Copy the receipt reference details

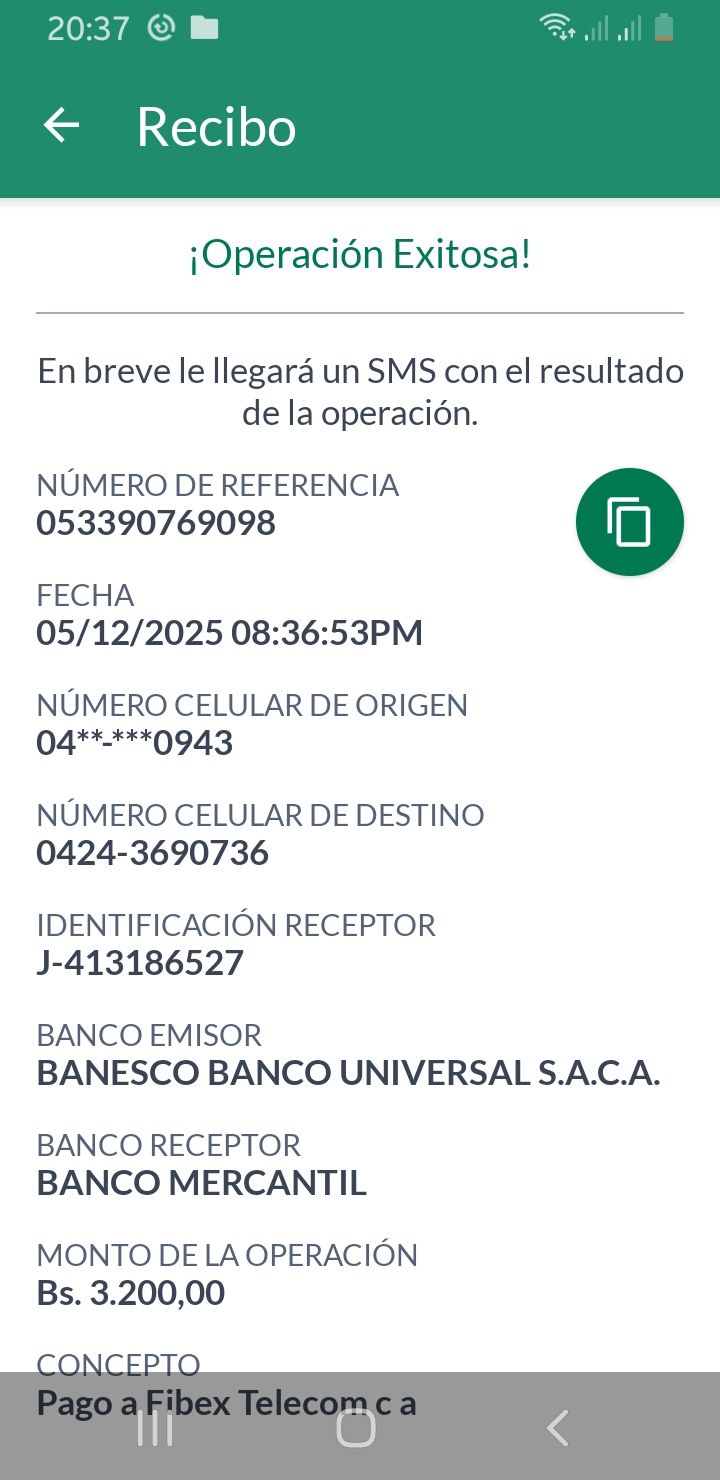(629, 522)
